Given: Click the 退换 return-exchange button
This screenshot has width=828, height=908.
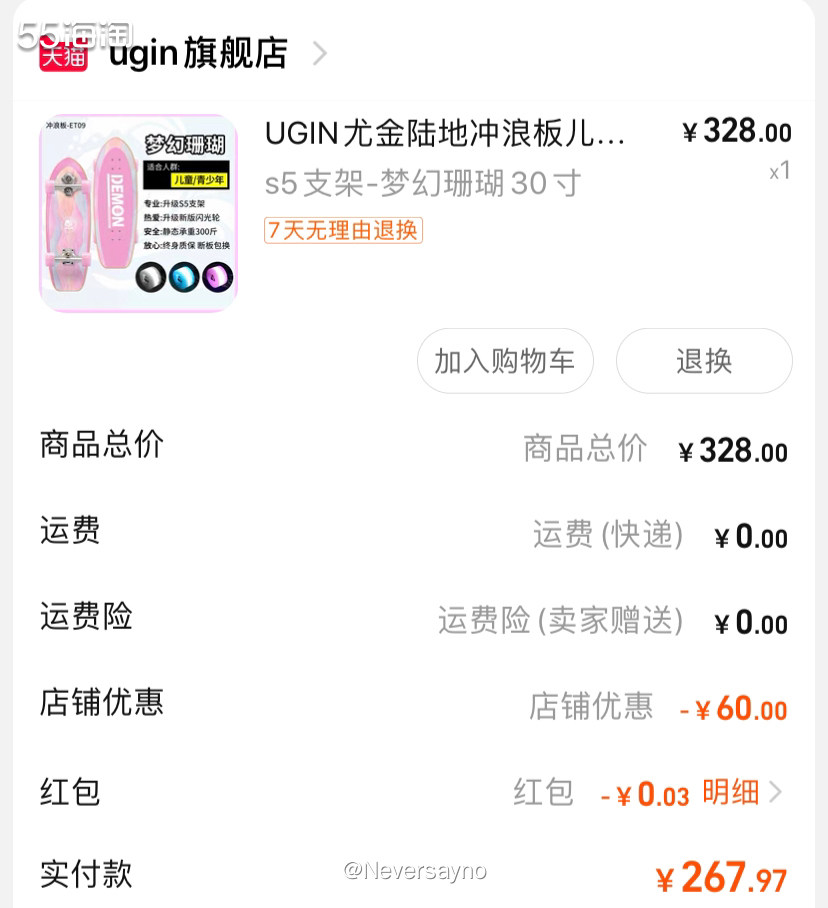Looking at the screenshot, I should point(704,360).
